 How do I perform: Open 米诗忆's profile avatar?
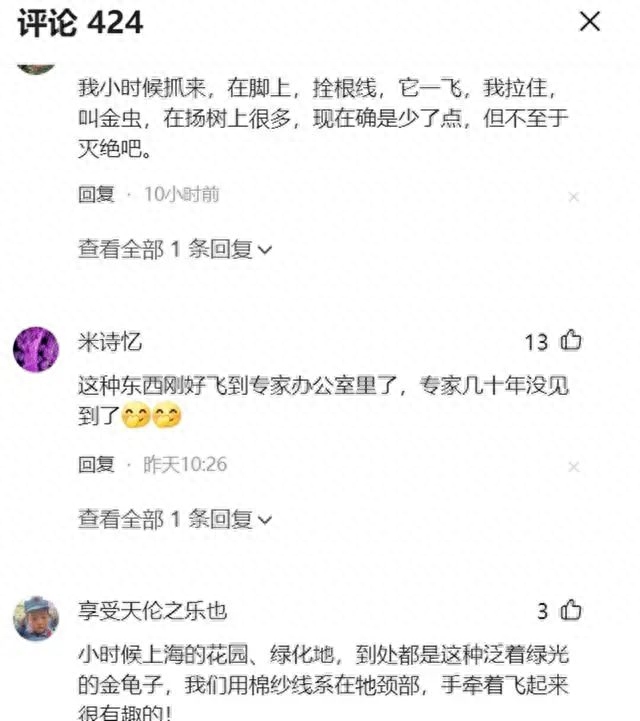coord(35,349)
